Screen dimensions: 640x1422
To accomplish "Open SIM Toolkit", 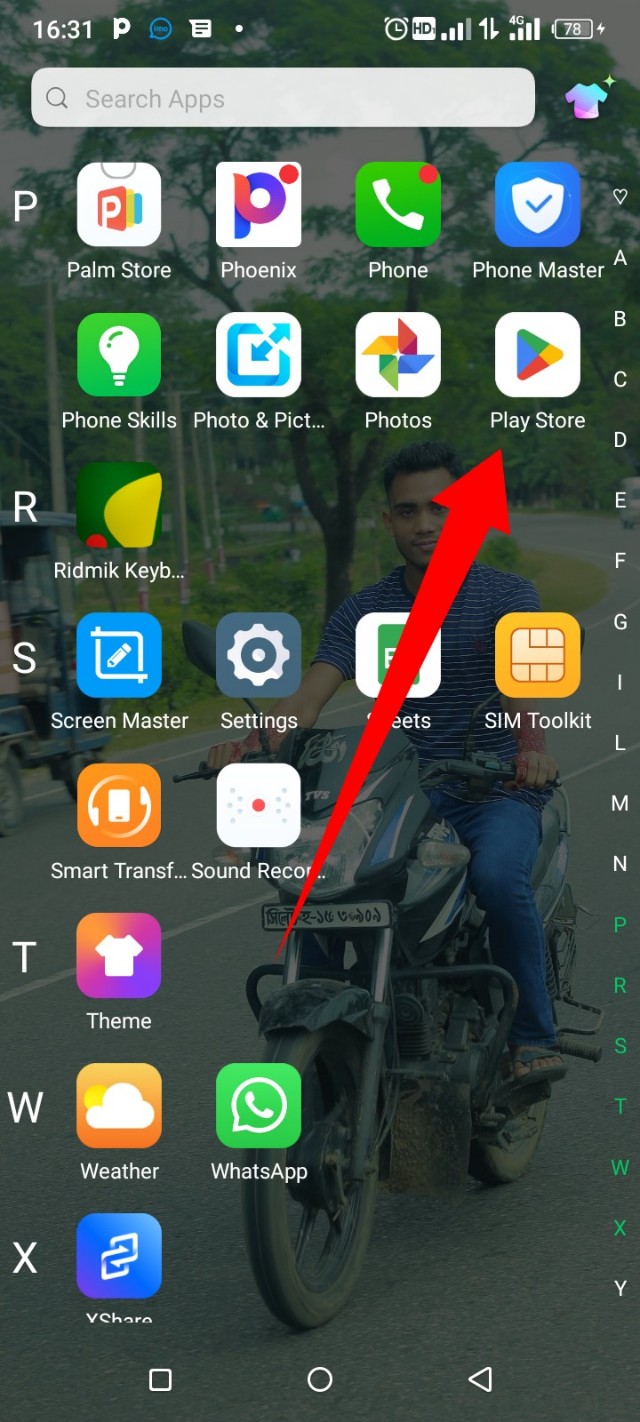I will pyautogui.click(x=538, y=655).
